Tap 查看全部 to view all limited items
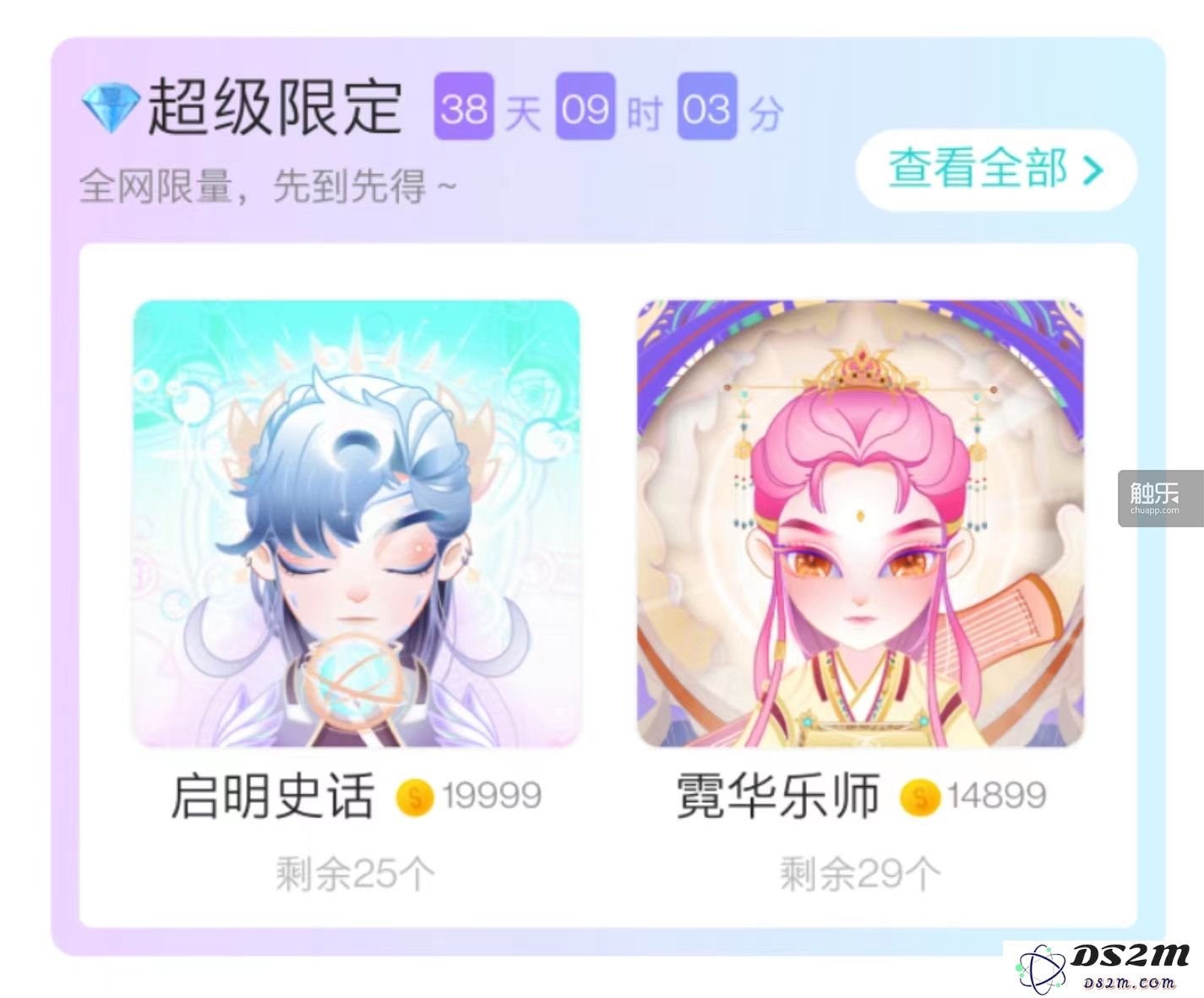This screenshot has height=998, width=1204. (x=995, y=169)
